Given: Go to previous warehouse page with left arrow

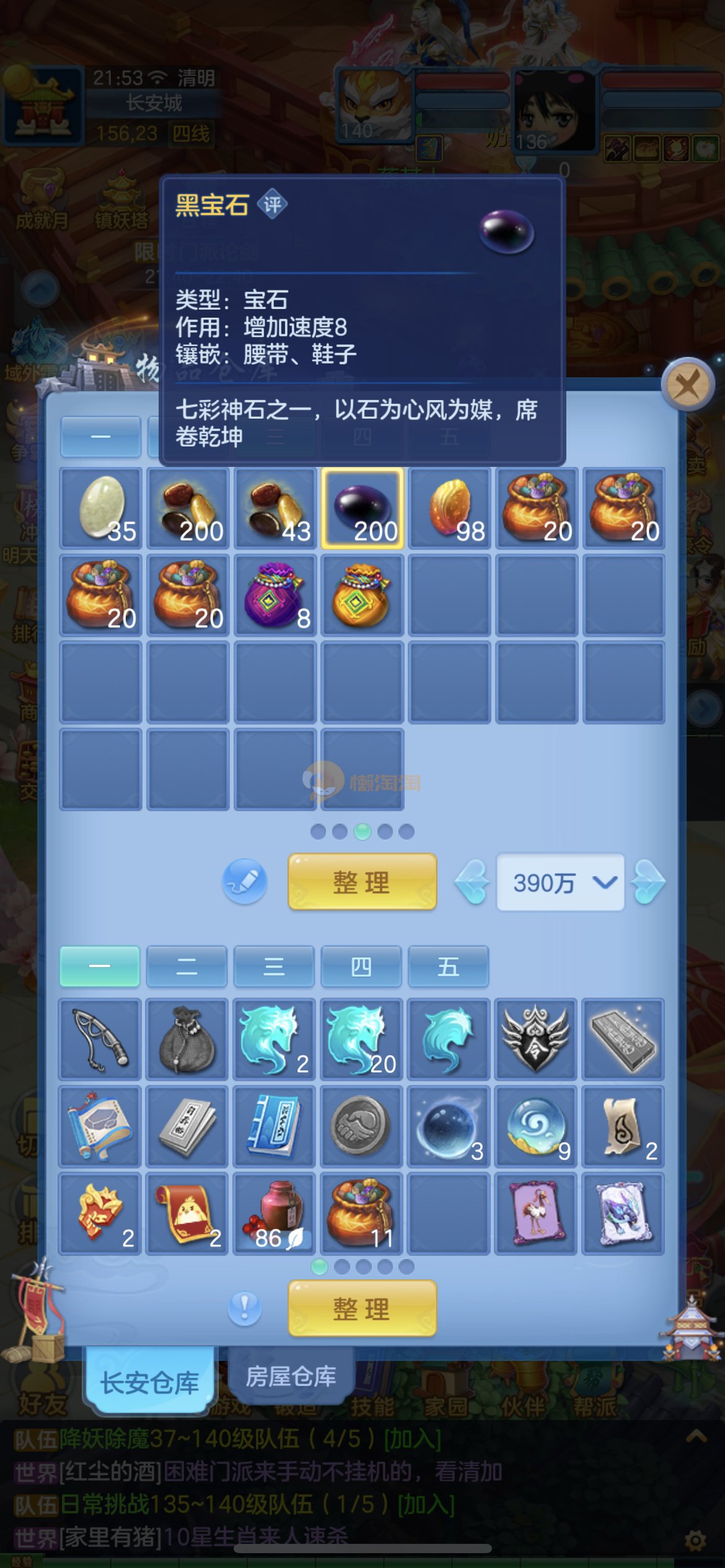Looking at the screenshot, I should pyautogui.click(x=472, y=882).
